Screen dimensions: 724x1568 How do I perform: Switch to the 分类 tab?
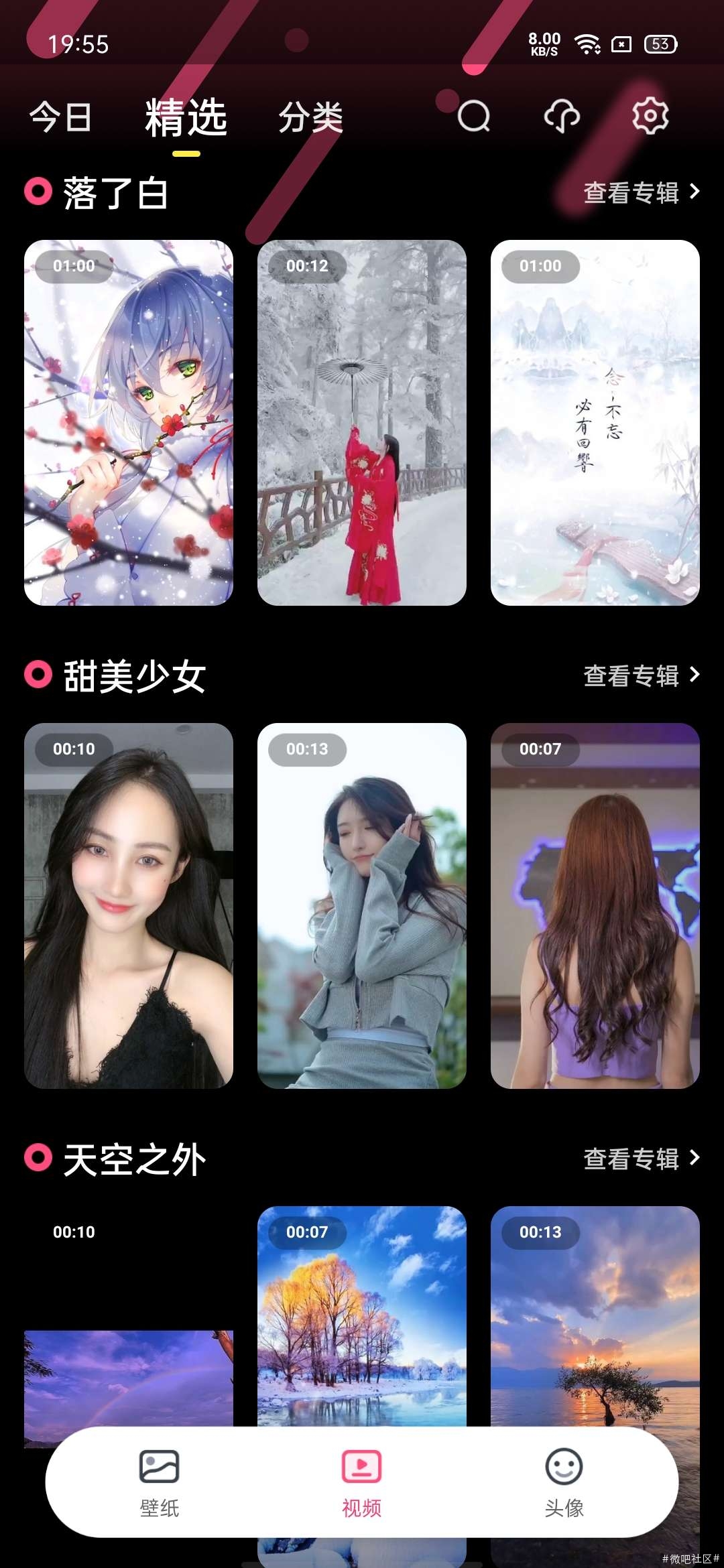(x=310, y=117)
